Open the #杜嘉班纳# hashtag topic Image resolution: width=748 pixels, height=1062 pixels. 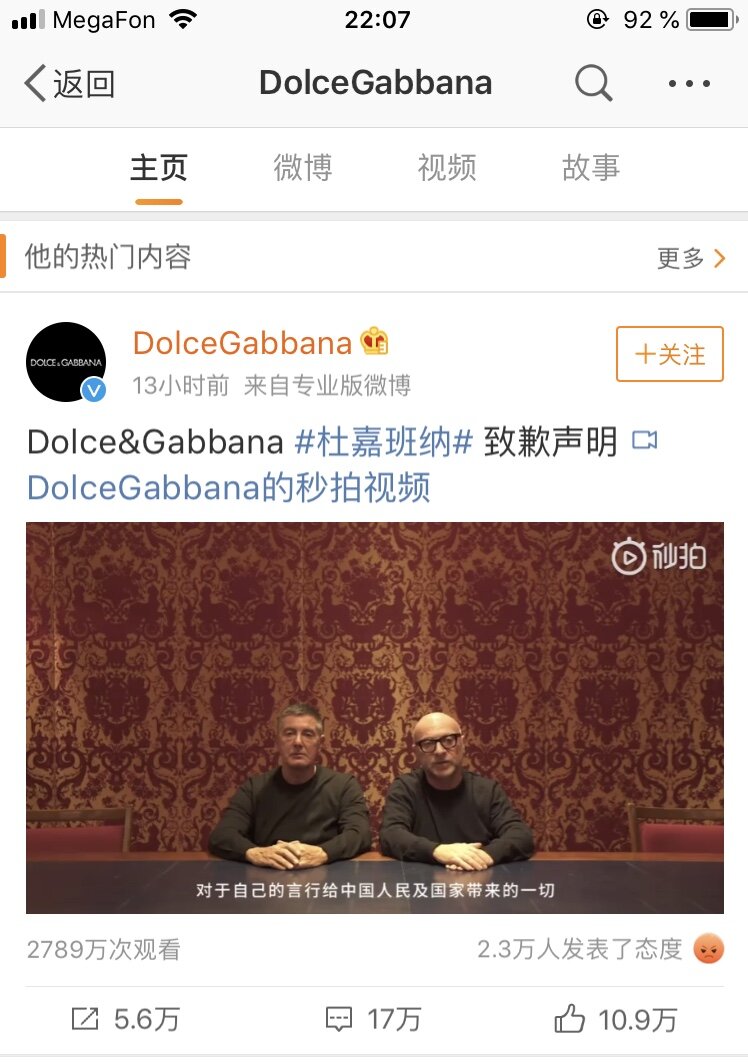click(x=384, y=442)
